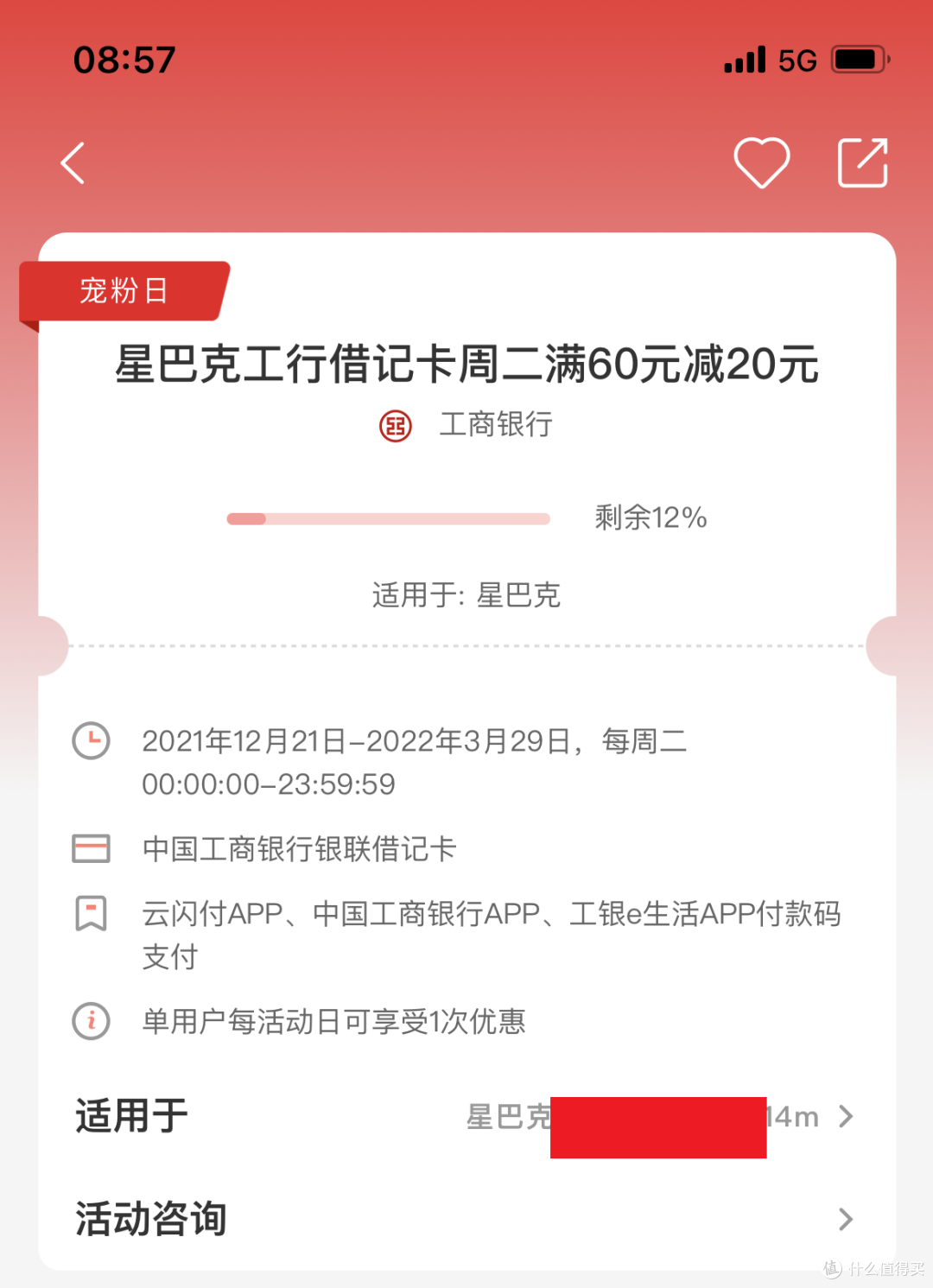Click the clock icon beside activity dates
The image size is (933, 1288).
(90, 741)
